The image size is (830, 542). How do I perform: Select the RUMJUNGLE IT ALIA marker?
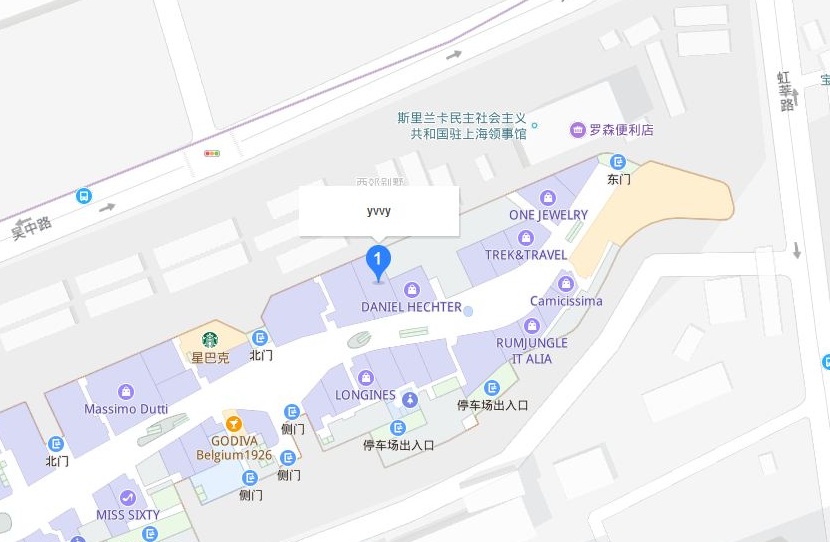pyautogui.click(x=531, y=325)
